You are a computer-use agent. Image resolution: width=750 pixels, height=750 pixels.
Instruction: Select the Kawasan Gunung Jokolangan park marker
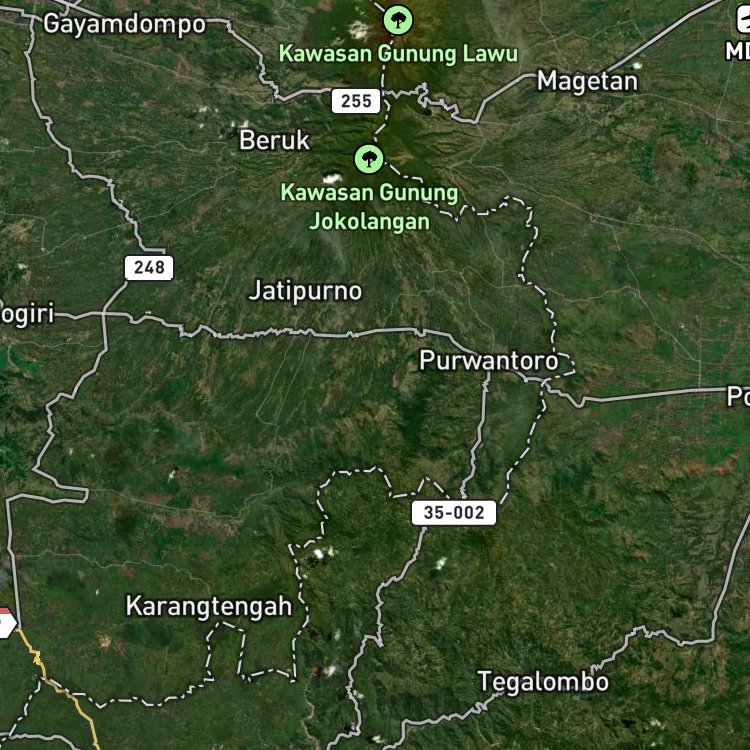click(x=369, y=159)
